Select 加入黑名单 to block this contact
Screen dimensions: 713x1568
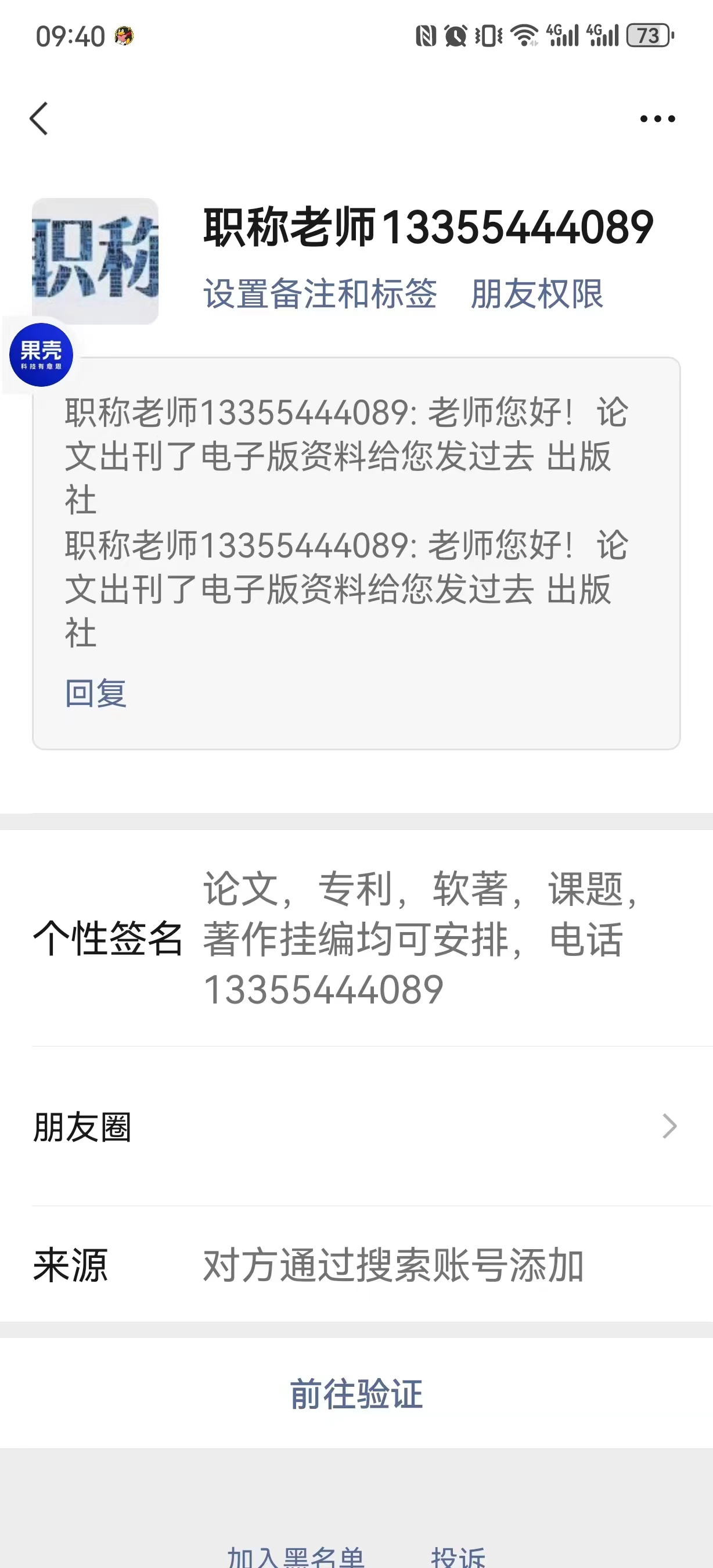(296, 1556)
